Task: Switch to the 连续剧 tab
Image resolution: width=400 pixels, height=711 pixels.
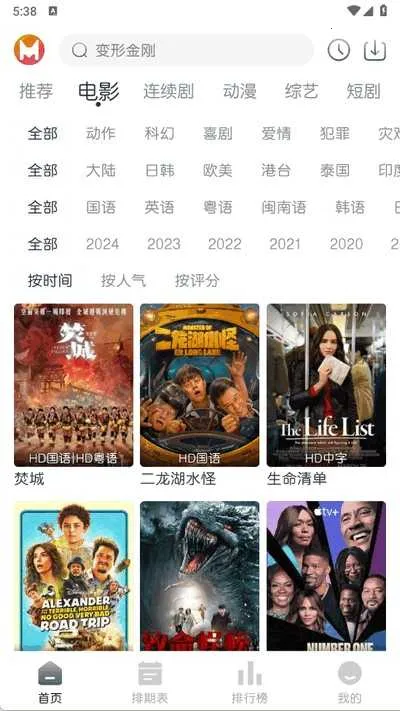Action: tap(168, 91)
